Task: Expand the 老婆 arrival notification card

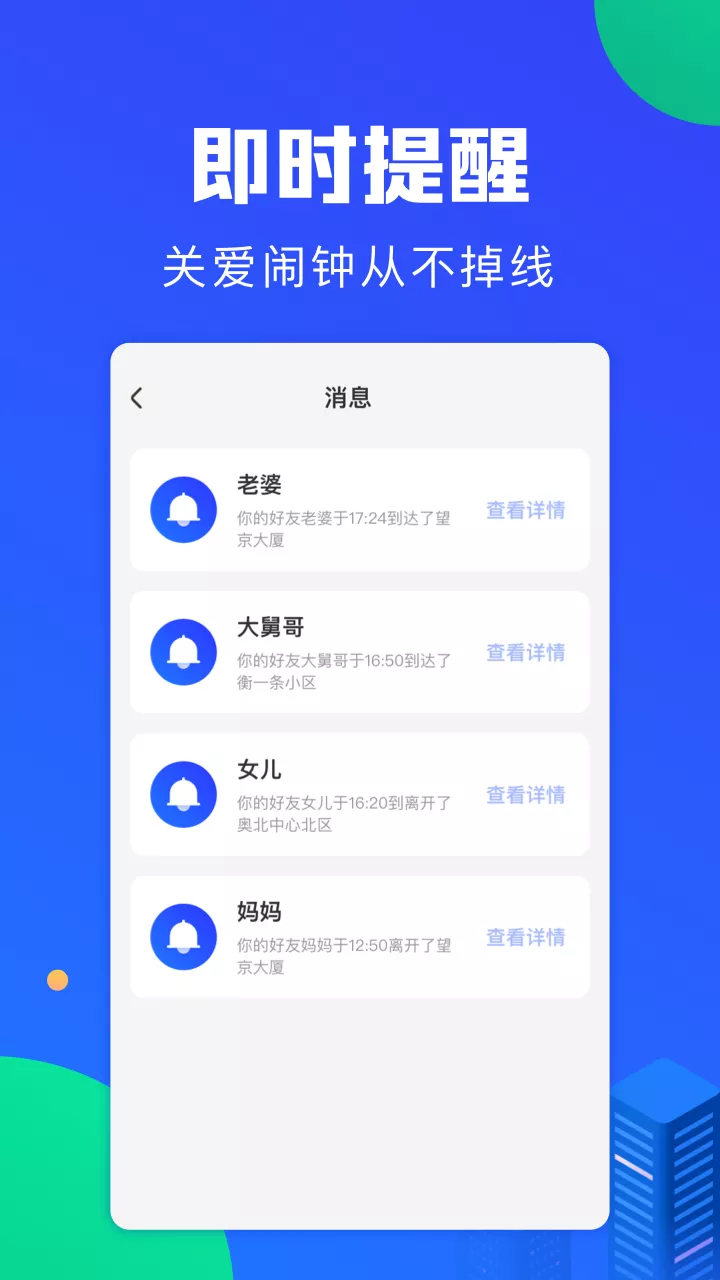Action: click(x=360, y=510)
